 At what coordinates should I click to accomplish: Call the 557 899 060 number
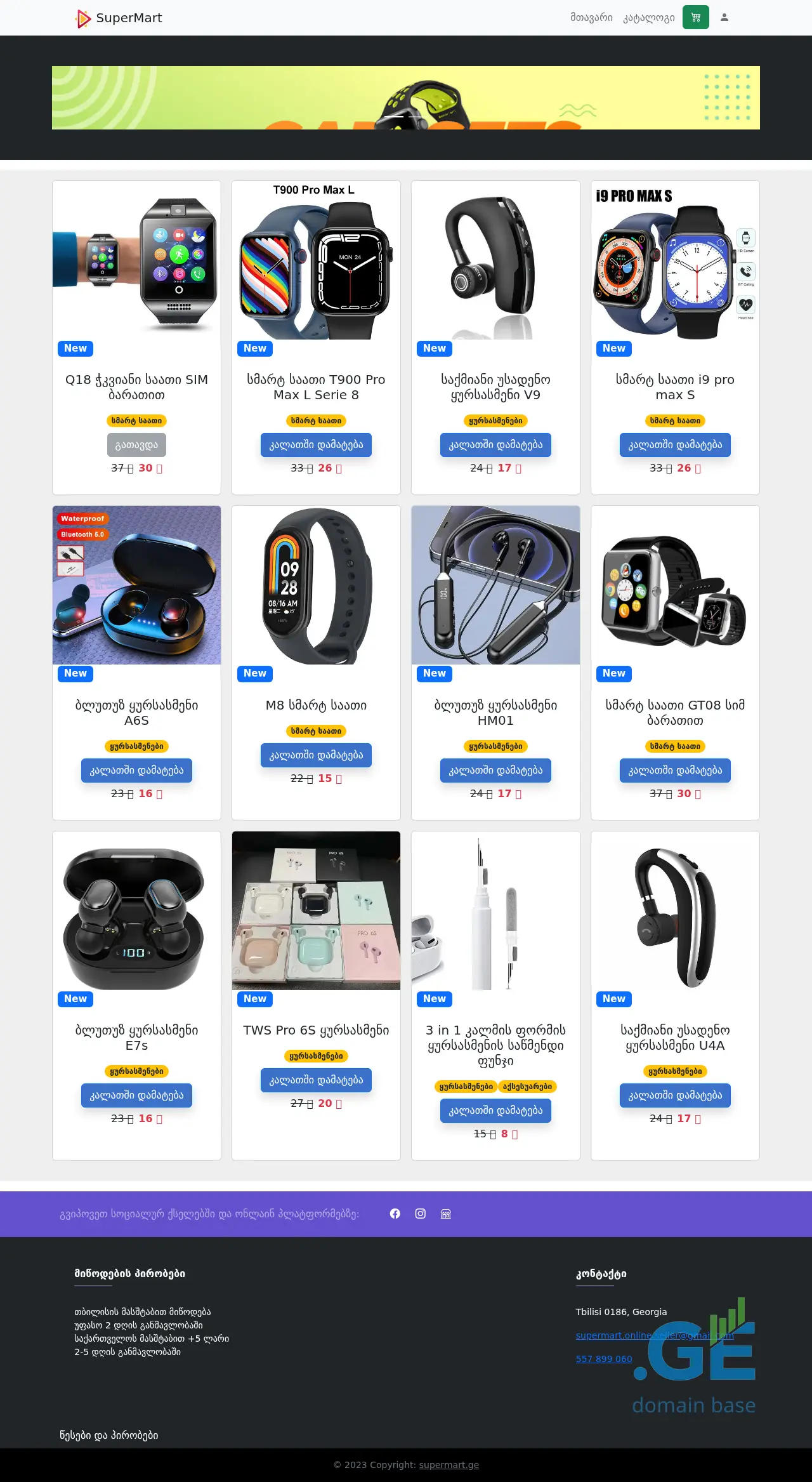pos(603,1359)
